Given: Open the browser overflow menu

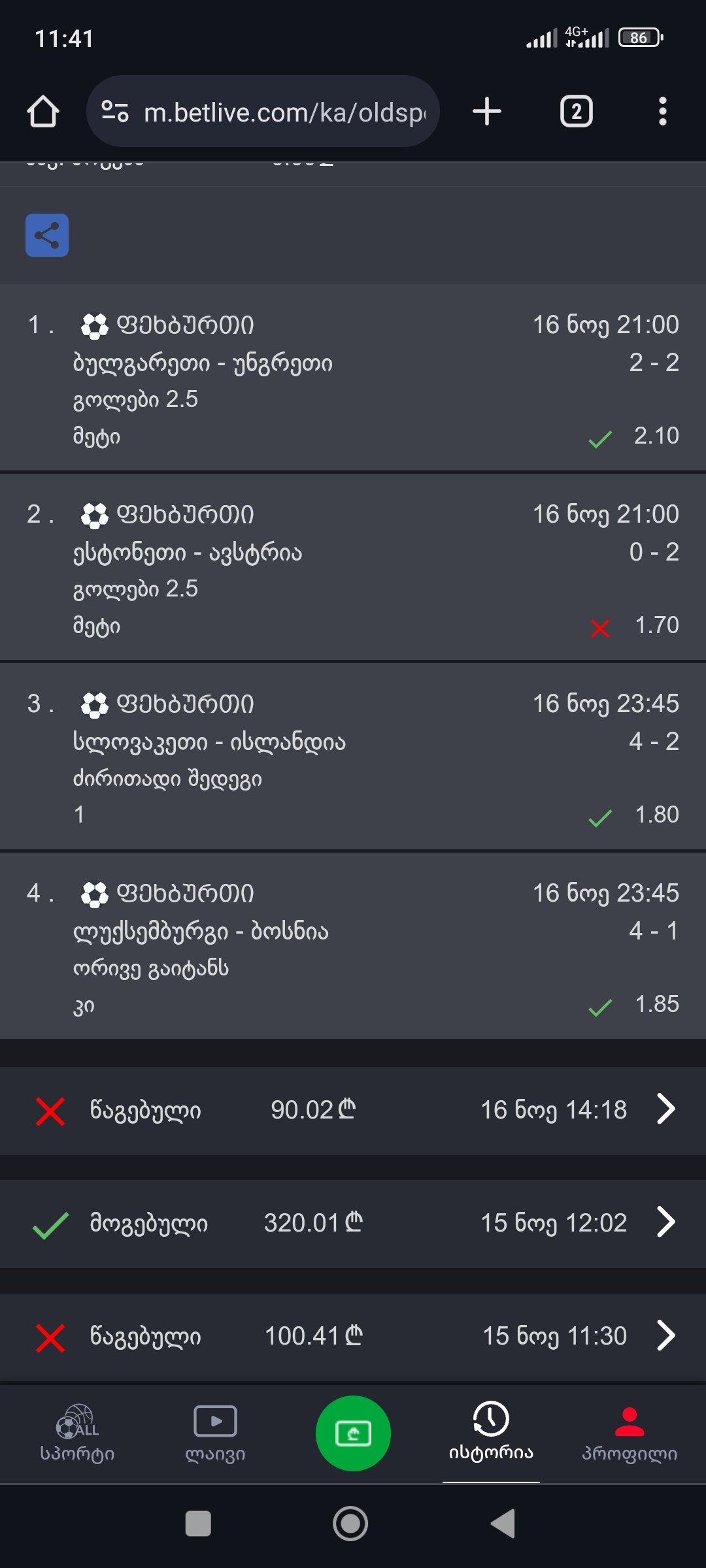Looking at the screenshot, I should pos(662,112).
